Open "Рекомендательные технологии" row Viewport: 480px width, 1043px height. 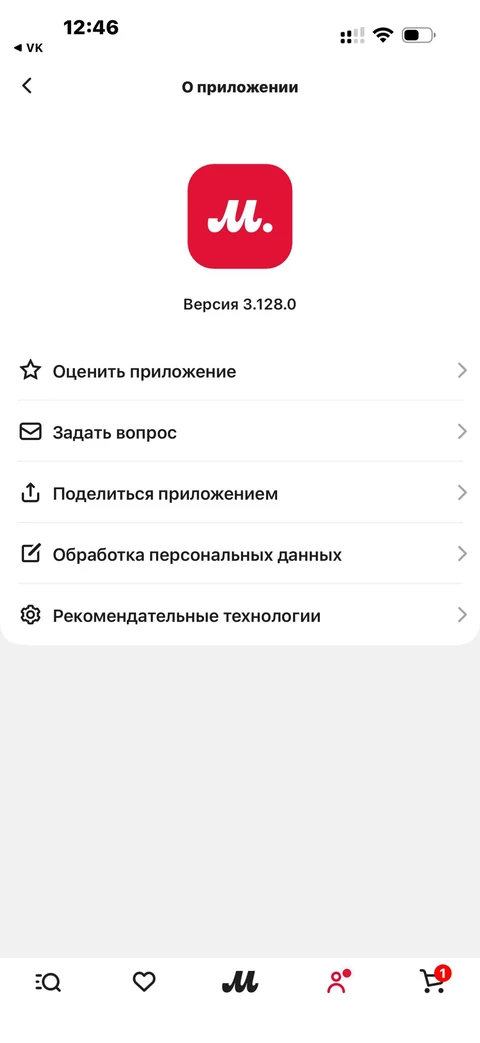[x=240, y=615]
